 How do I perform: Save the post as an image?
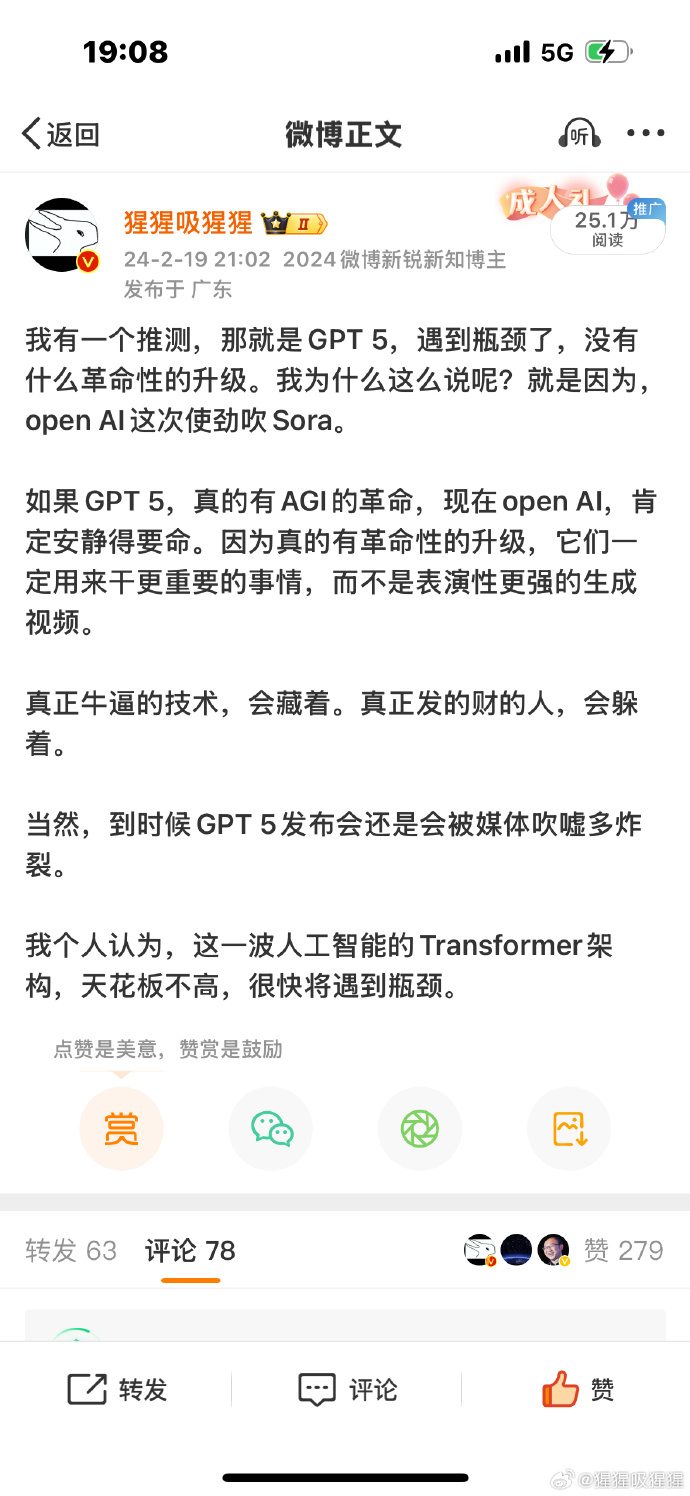coord(569,1128)
